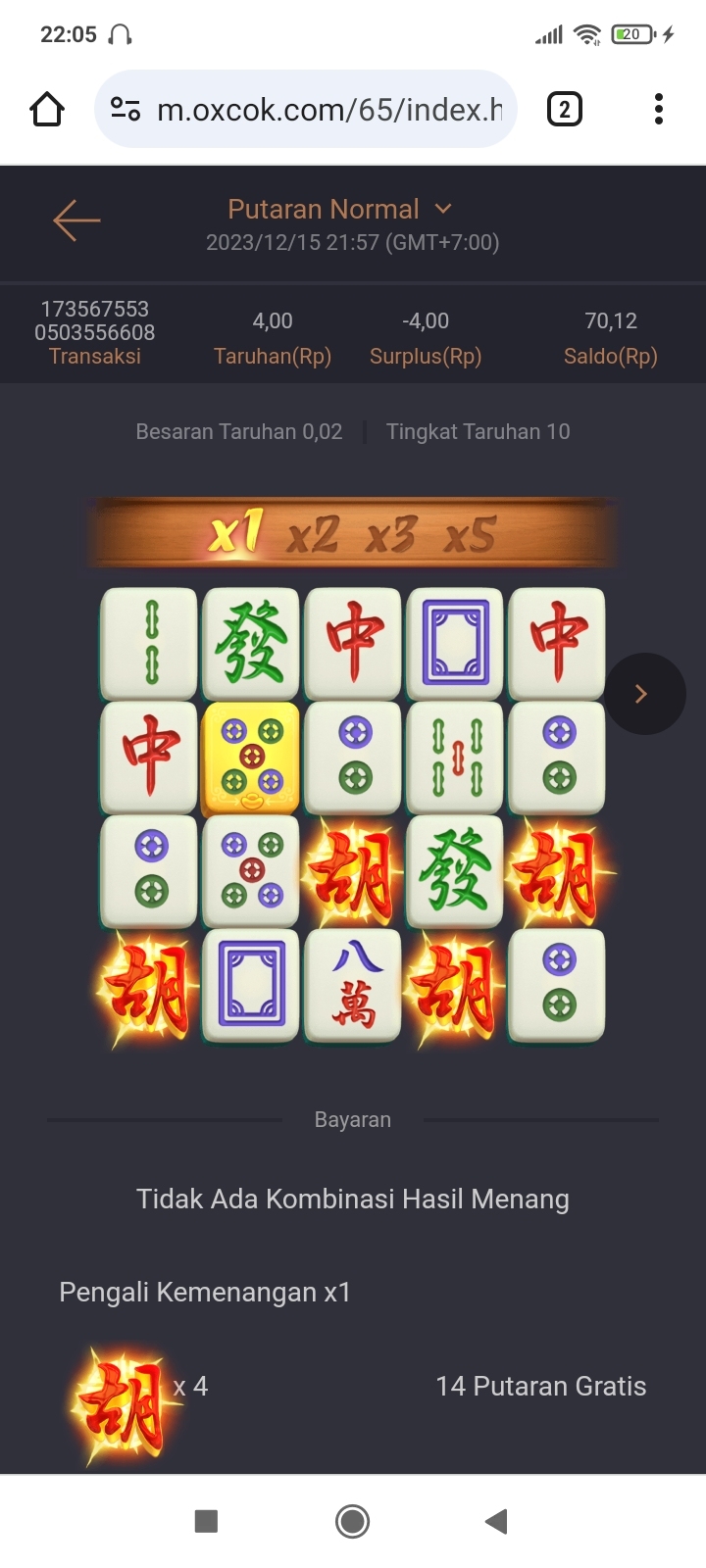Tap the system home button
Viewport: 706px width, 1568px height.
352,1521
